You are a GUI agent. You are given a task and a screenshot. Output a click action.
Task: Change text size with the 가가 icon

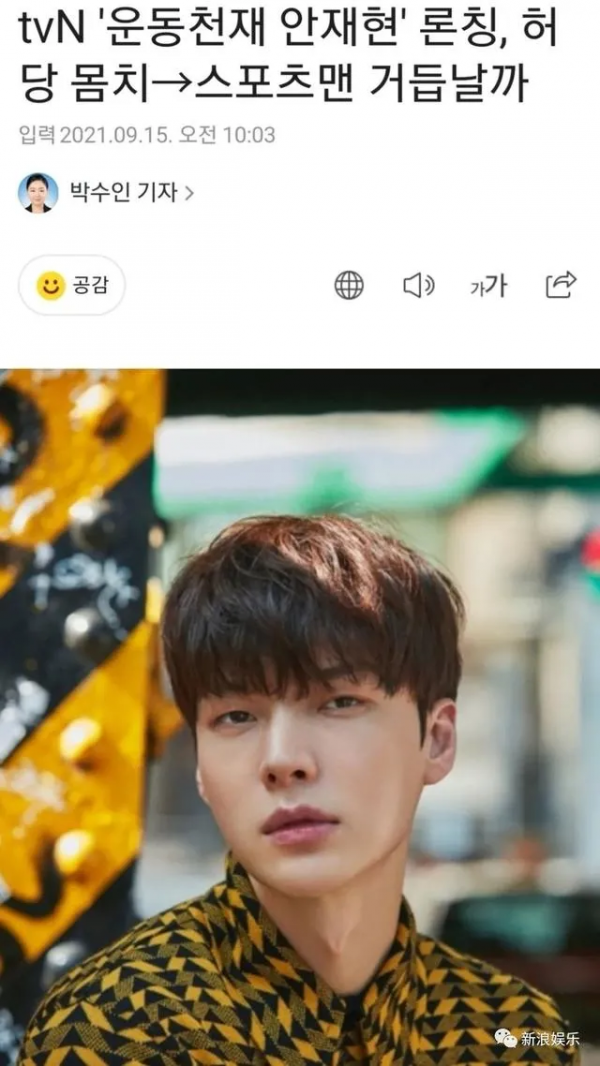click(488, 286)
